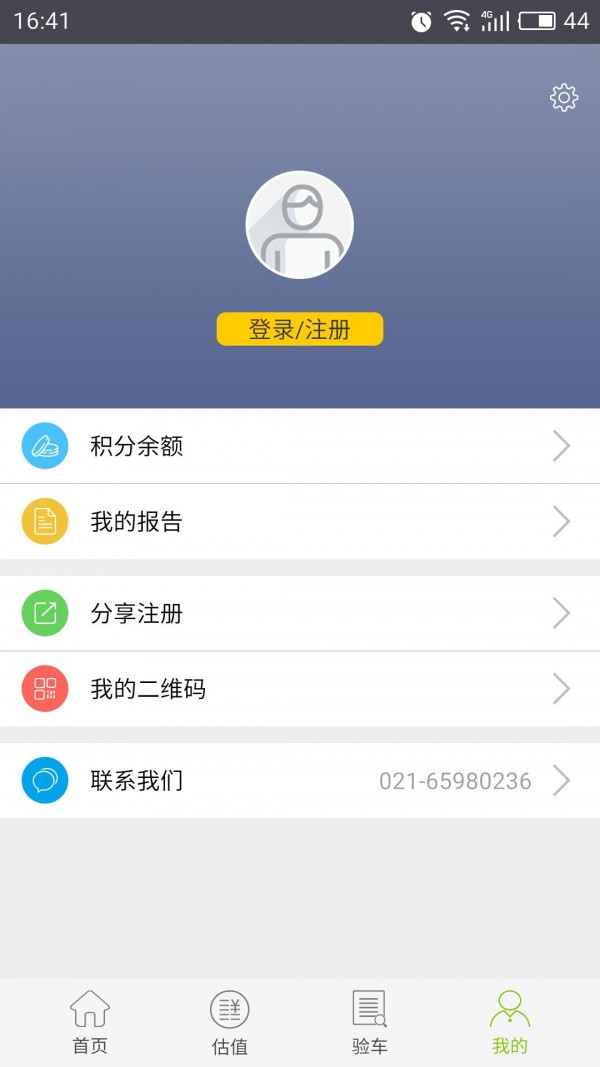Viewport: 600px width, 1067px height.
Task: Tap the 登录/注册 button
Action: (300, 329)
